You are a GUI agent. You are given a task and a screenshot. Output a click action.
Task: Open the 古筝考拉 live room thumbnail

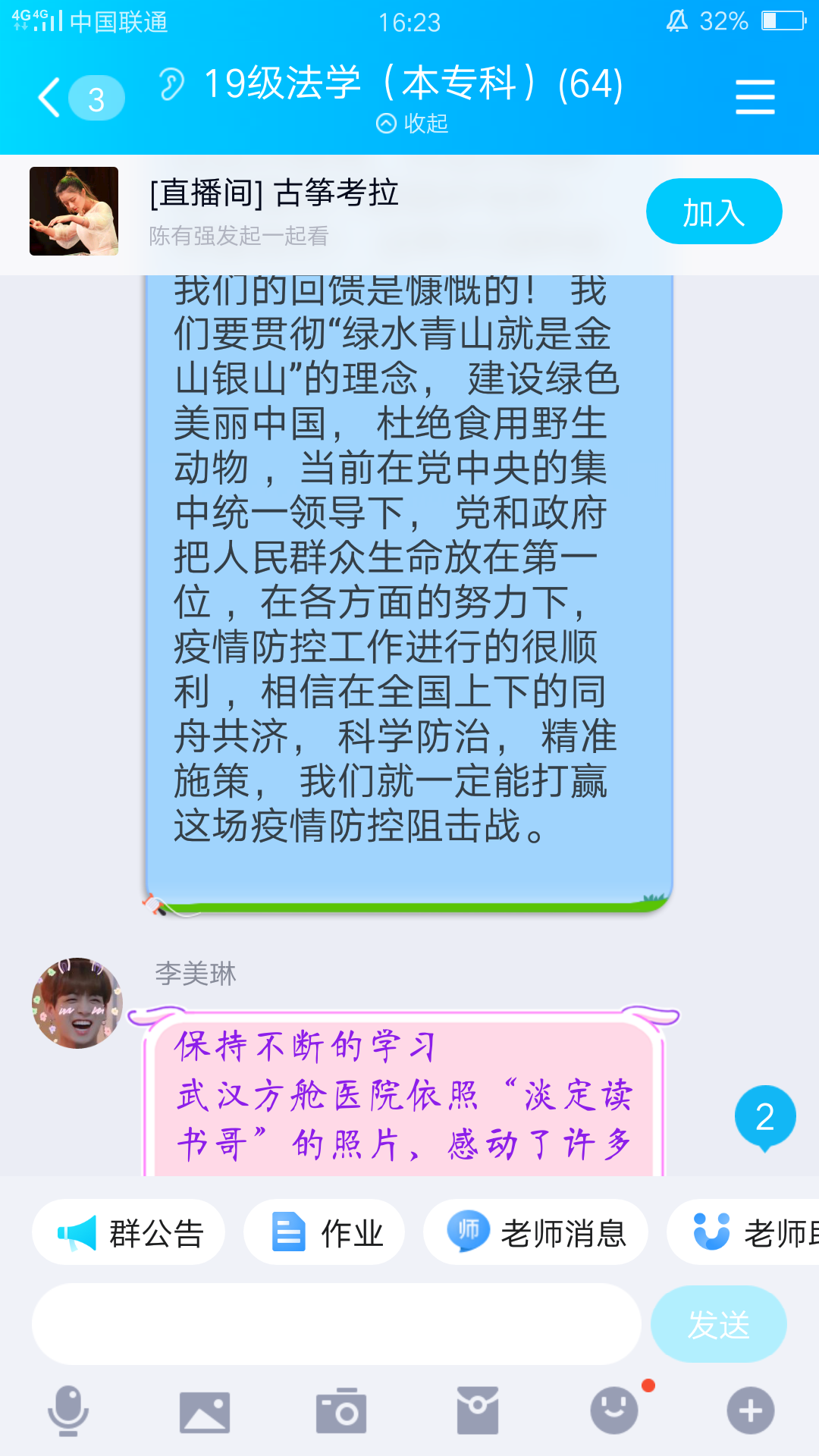point(74,212)
